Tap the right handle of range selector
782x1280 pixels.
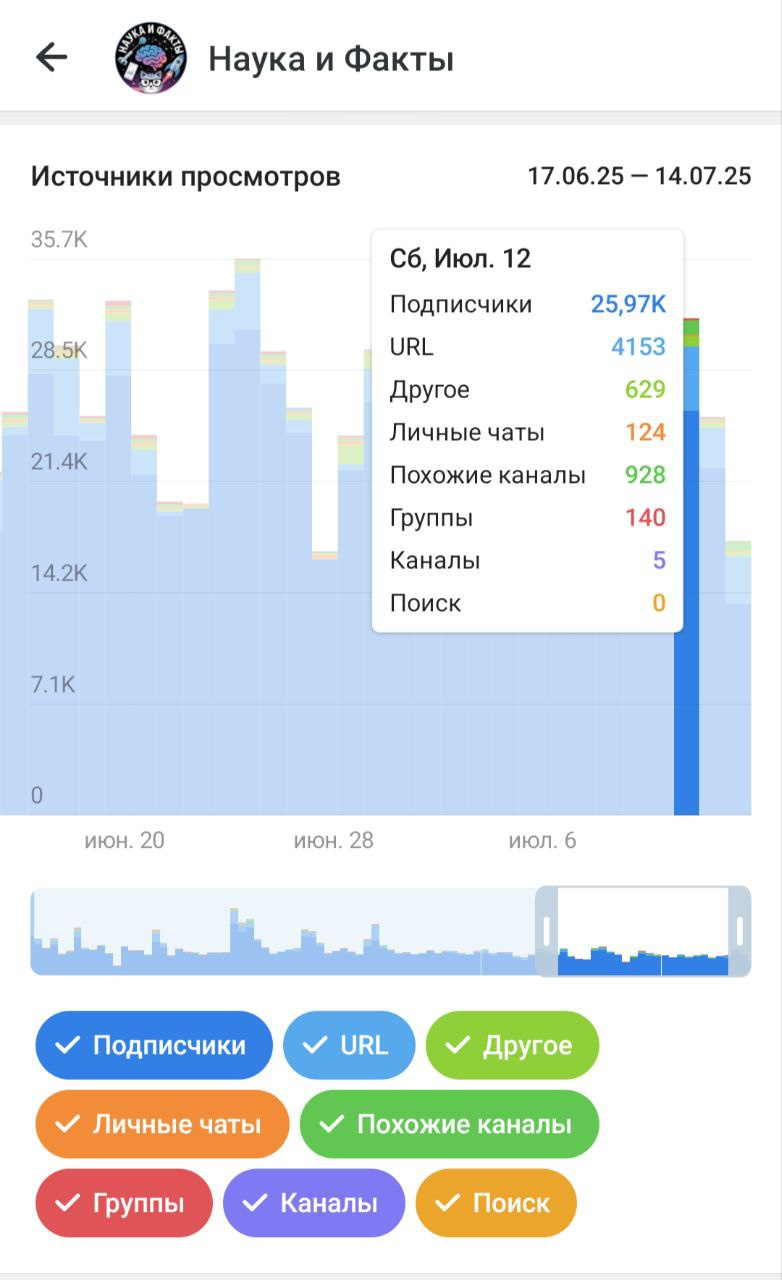(740, 931)
